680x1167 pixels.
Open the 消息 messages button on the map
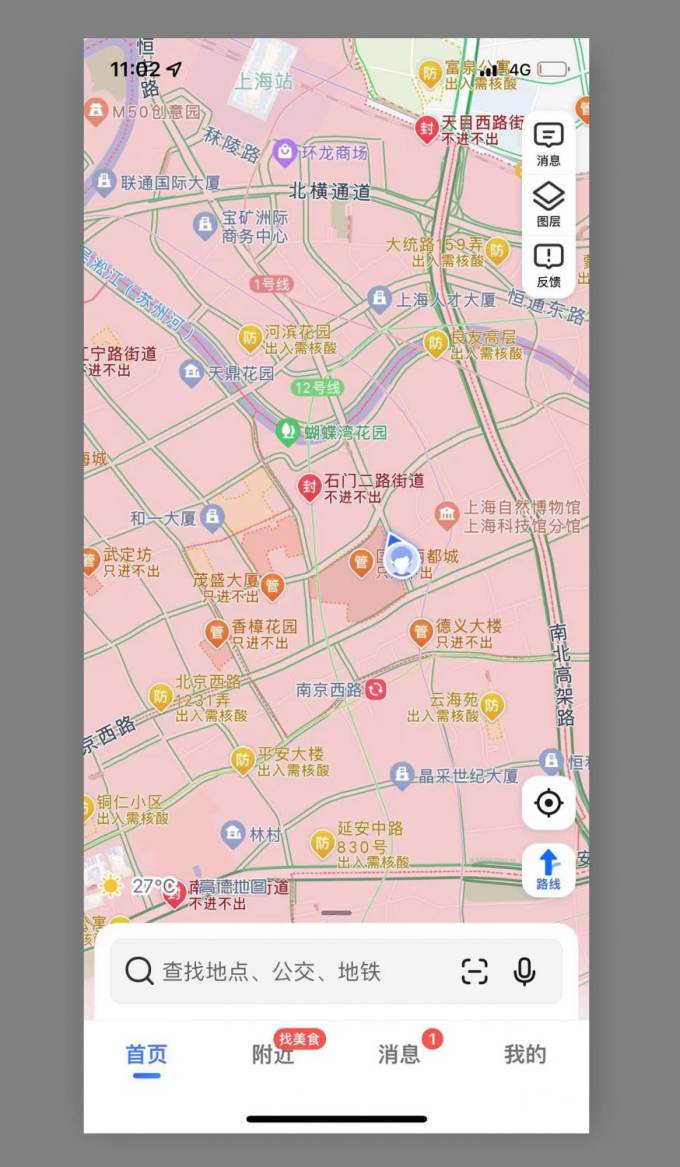click(548, 143)
